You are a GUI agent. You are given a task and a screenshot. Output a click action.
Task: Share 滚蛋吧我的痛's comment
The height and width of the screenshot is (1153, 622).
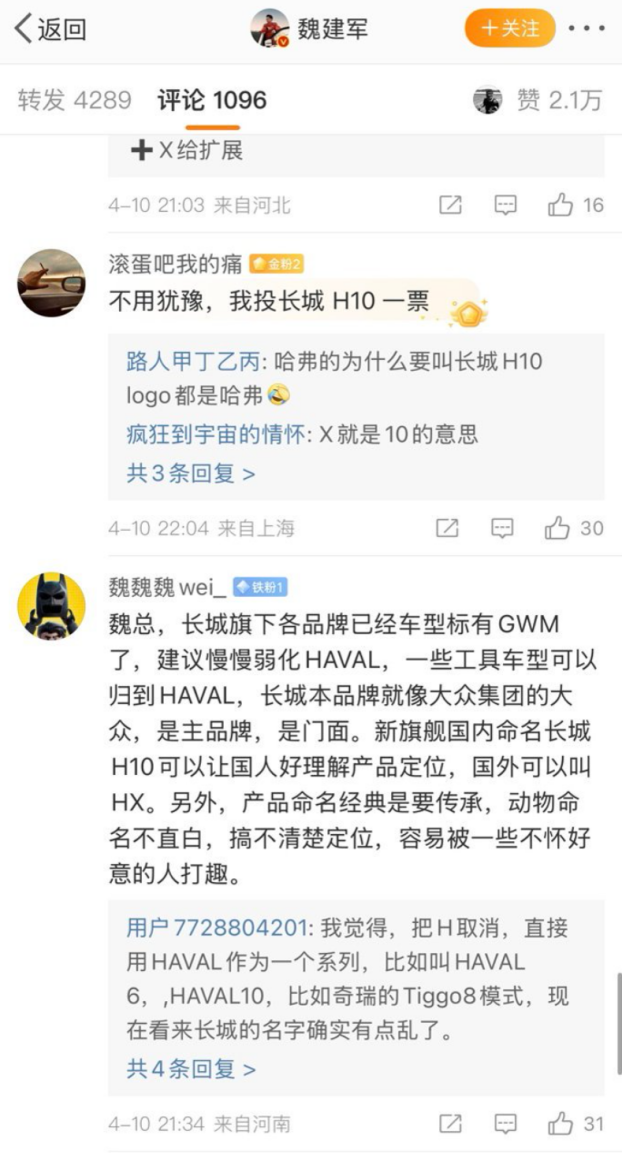448,528
